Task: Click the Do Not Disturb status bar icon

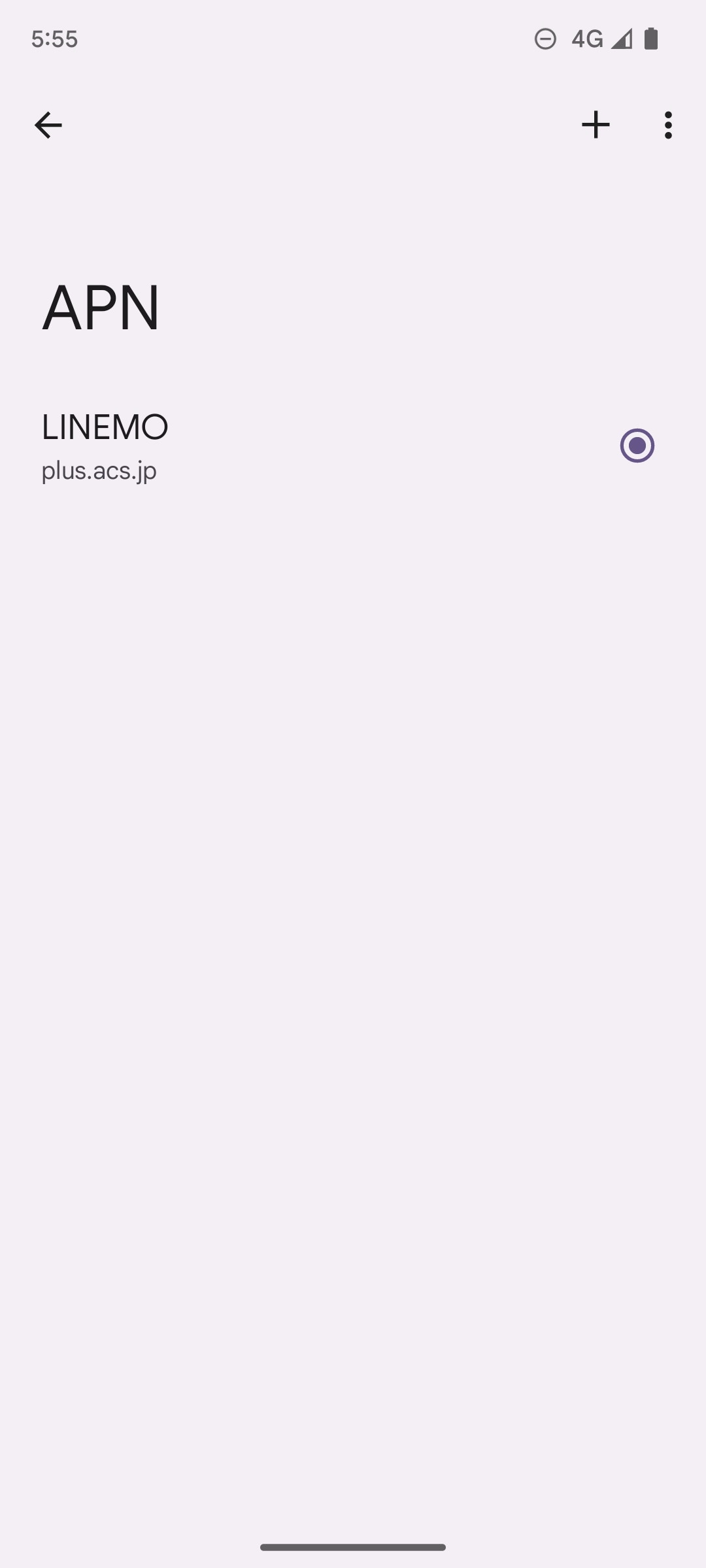Action: [546, 39]
